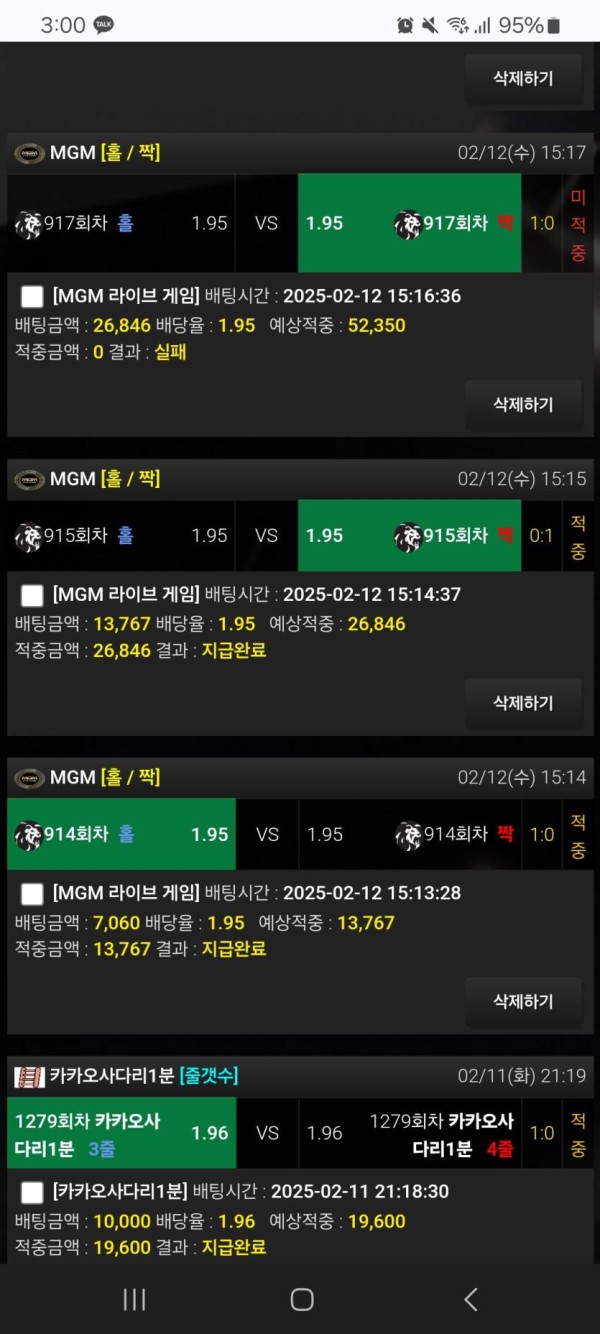Image resolution: width=600 pixels, height=1334 pixels.
Task: Open recent apps from the navigation bar
Action: pyautogui.click(x=134, y=1299)
